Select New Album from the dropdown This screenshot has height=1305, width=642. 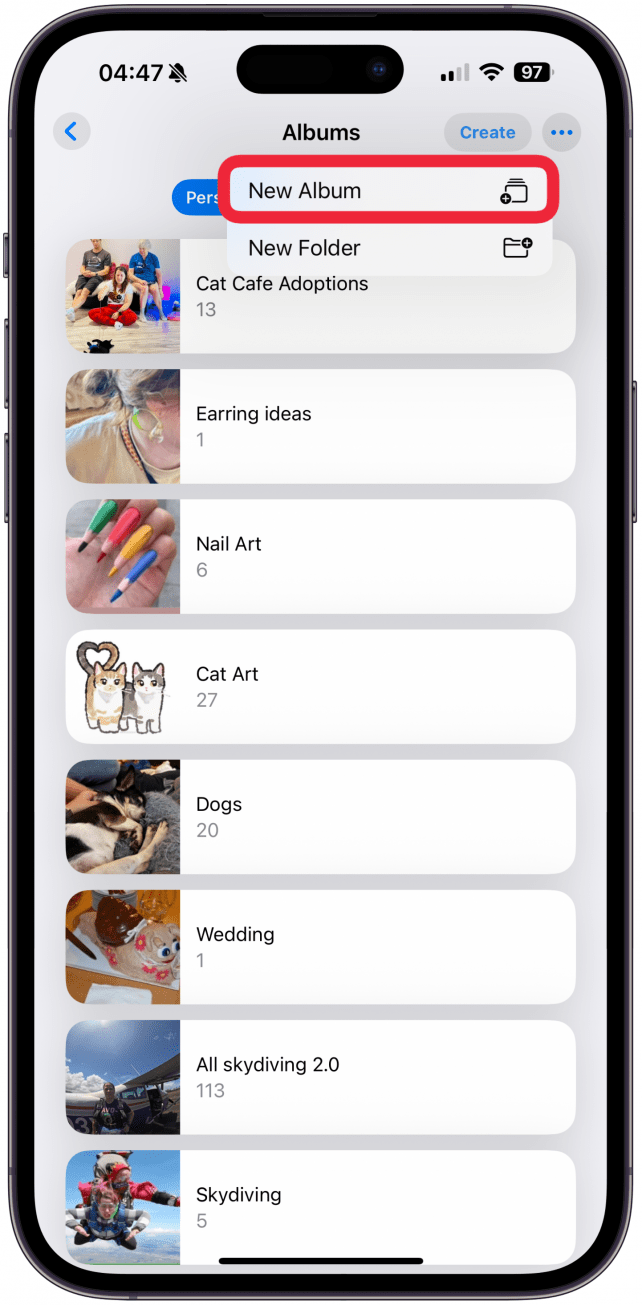[x=388, y=190]
